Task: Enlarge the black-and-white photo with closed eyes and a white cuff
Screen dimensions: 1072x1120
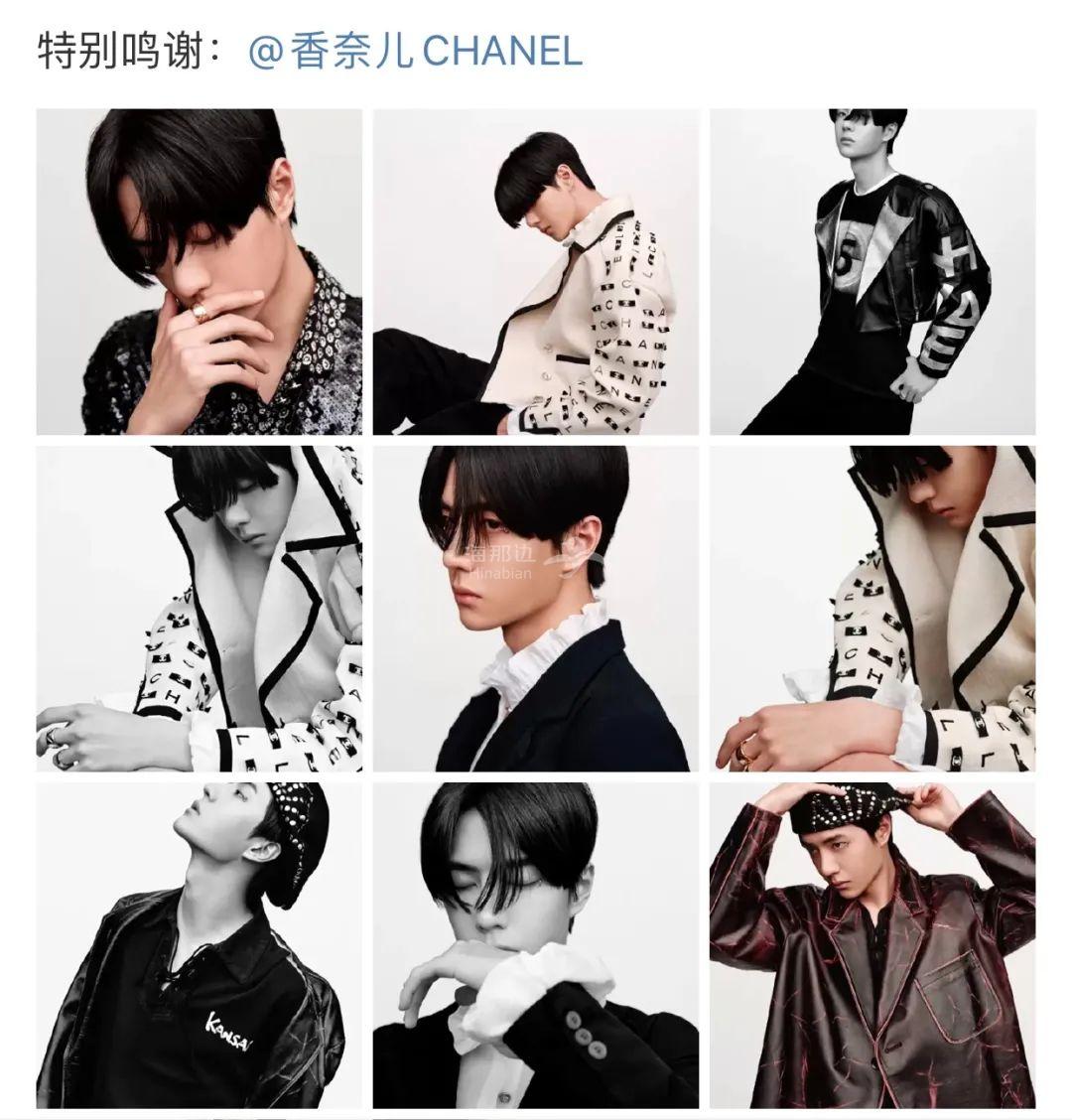Action: click(x=536, y=945)
